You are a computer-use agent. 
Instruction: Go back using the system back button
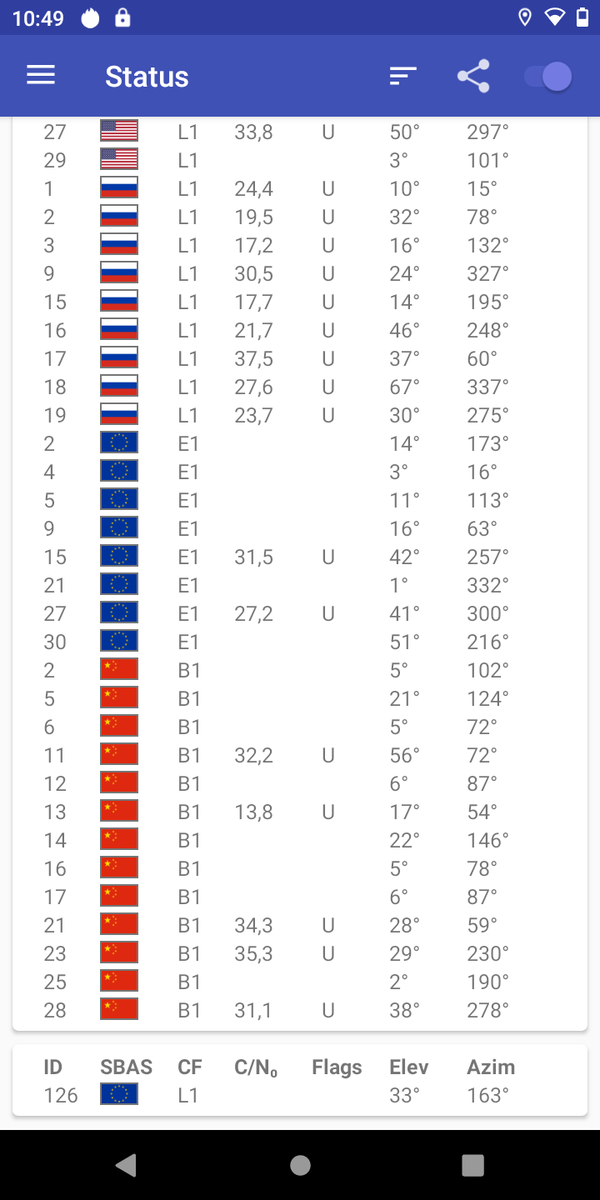(x=126, y=1164)
